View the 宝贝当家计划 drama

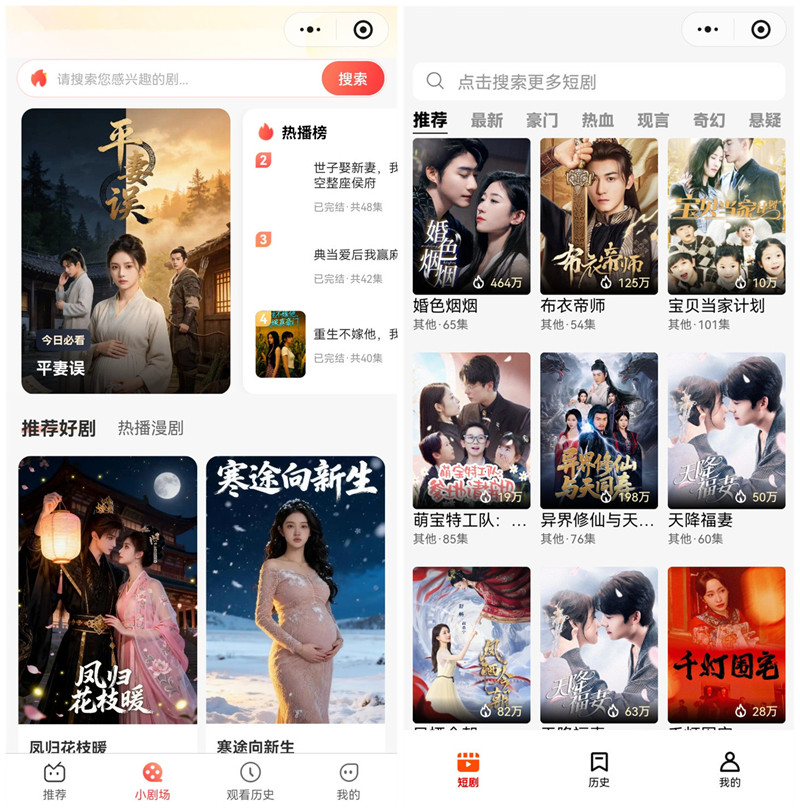726,216
